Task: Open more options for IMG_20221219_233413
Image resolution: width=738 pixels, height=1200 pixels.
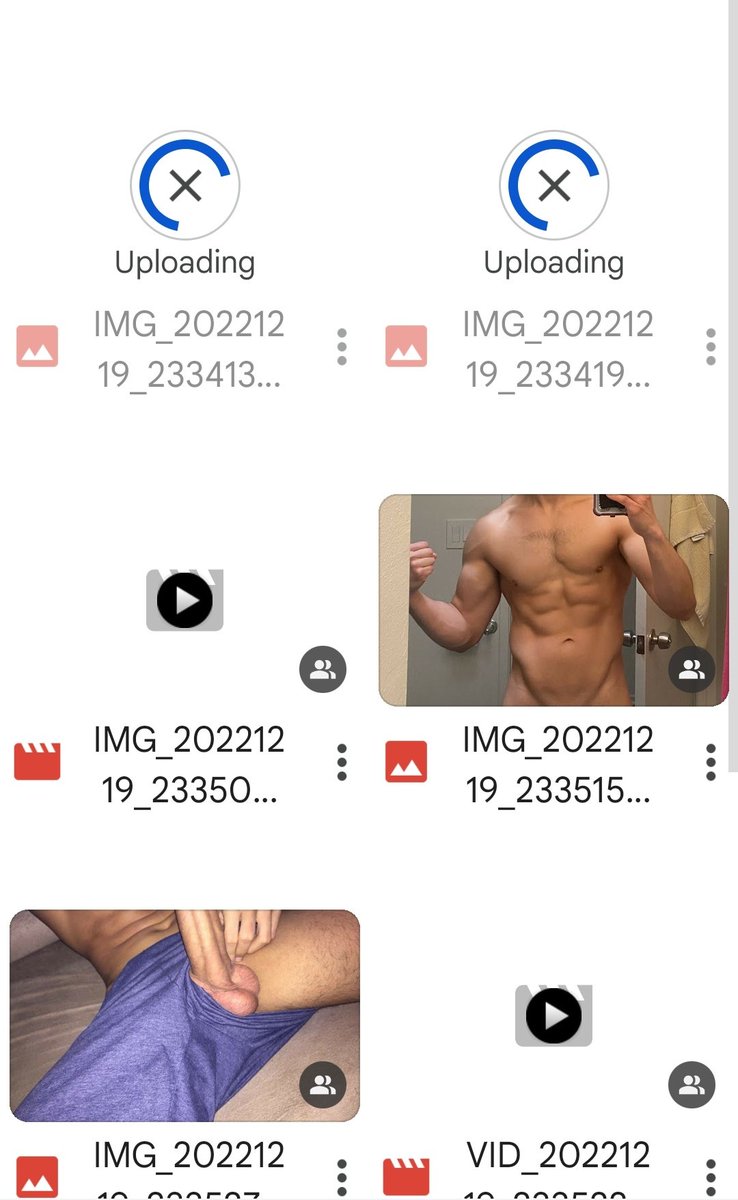Action: click(342, 346)
